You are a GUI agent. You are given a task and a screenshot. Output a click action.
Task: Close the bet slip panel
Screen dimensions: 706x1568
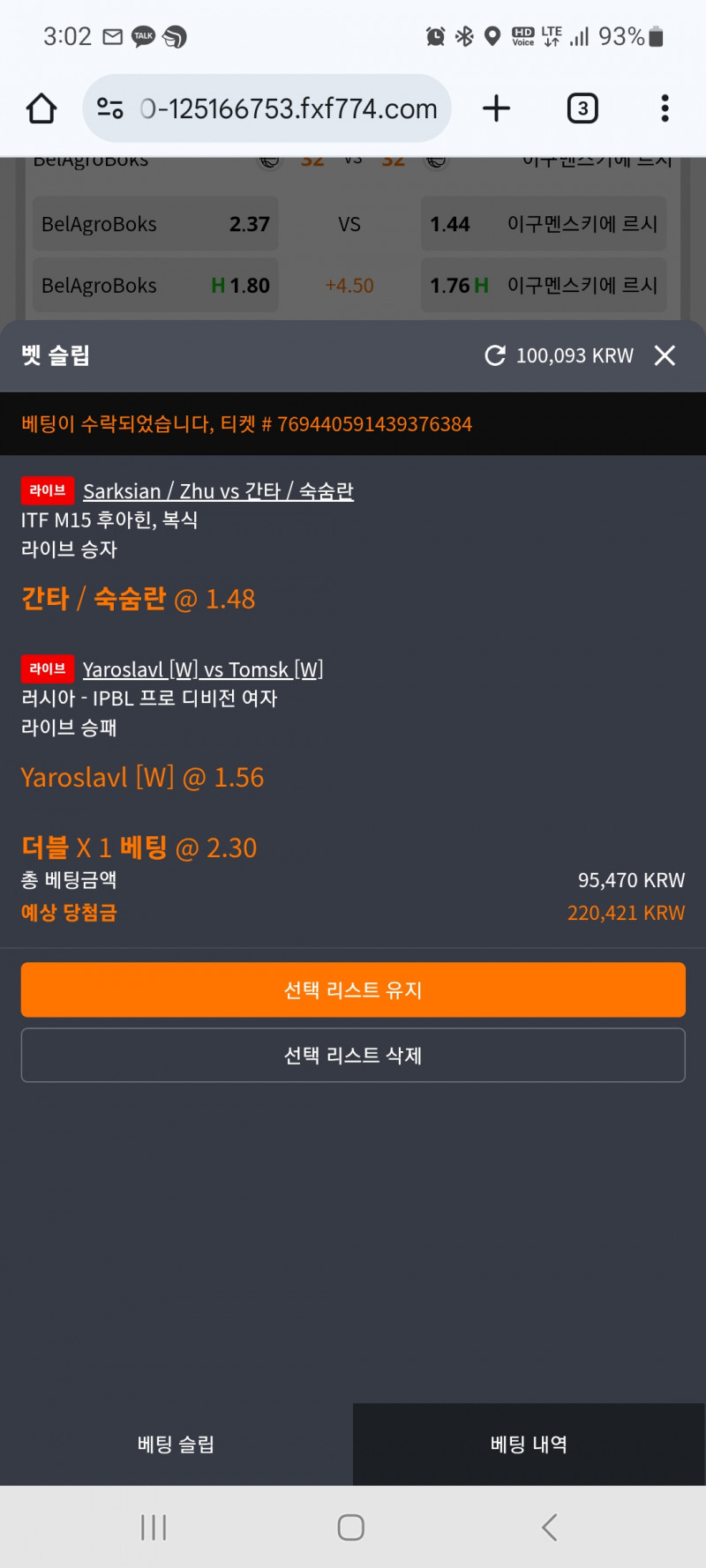click(665, 355)
